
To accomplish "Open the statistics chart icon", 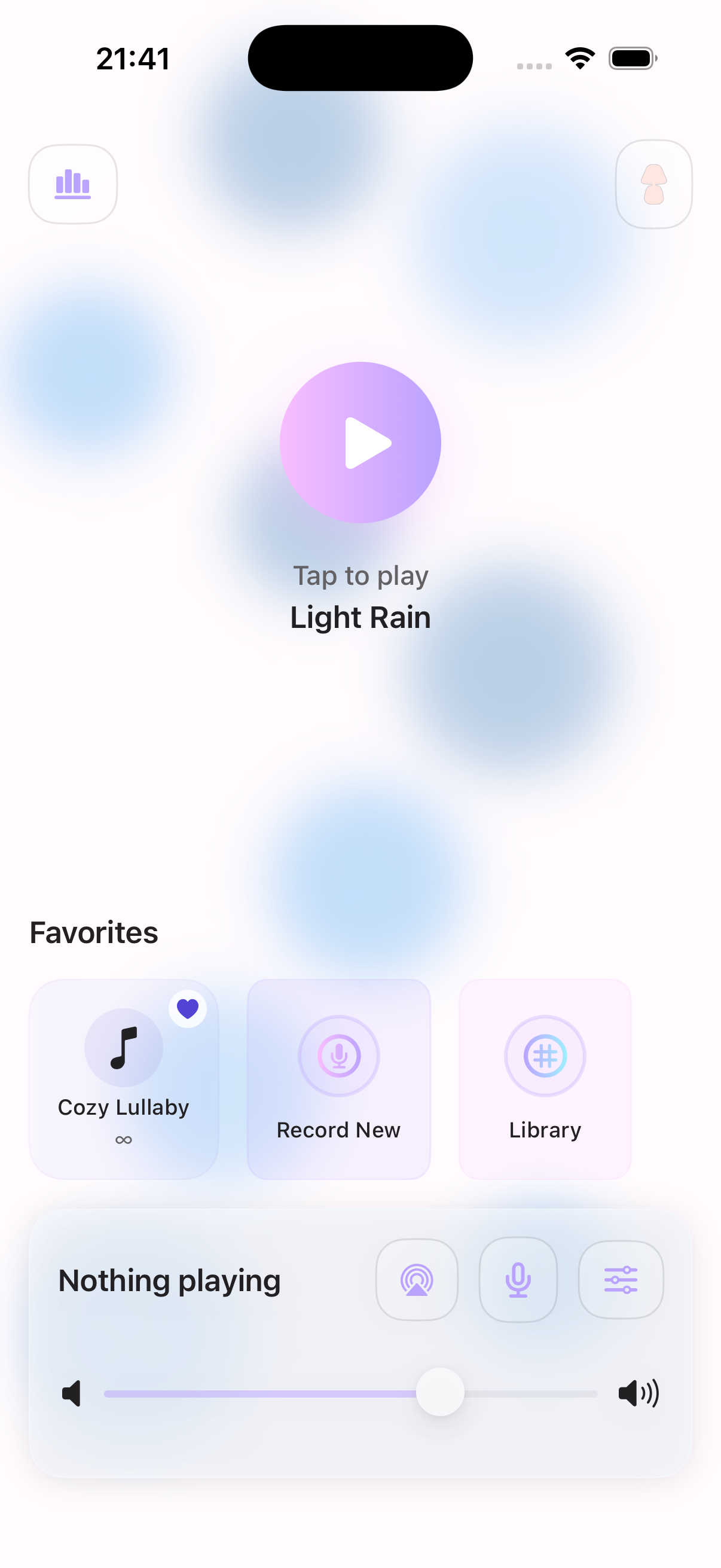I will [x=73, y=184].
